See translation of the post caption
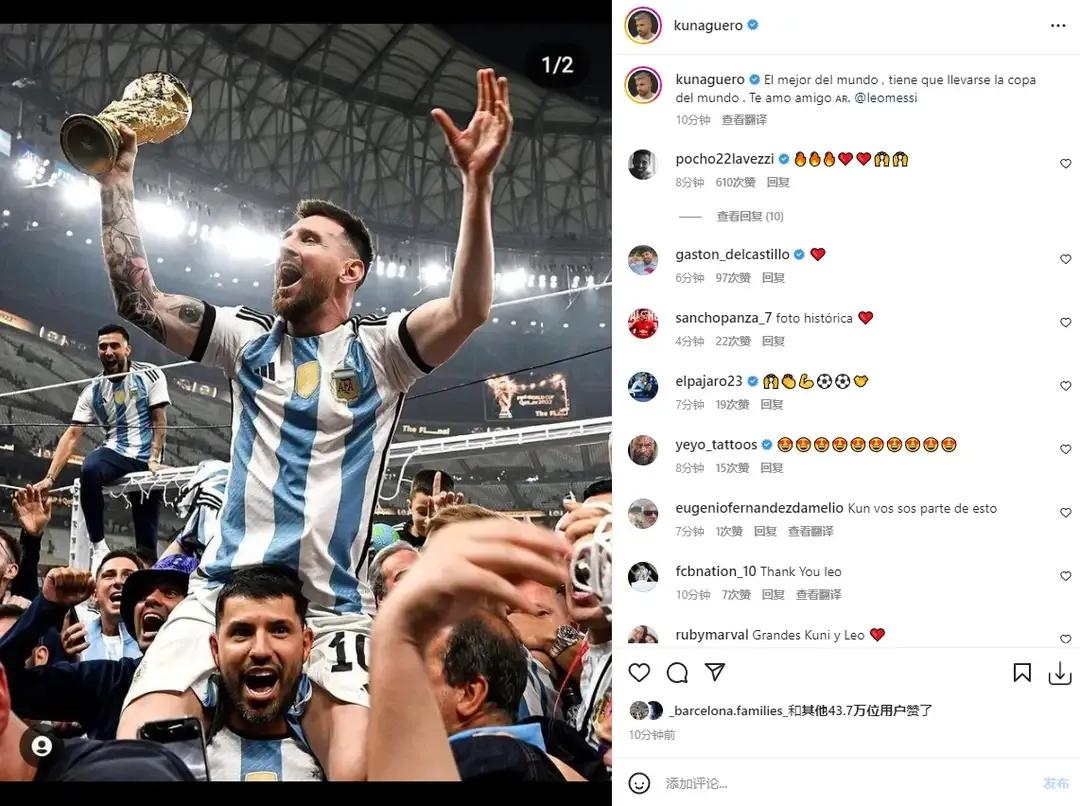Screen dimensions: 1080x806 [744, 120]
